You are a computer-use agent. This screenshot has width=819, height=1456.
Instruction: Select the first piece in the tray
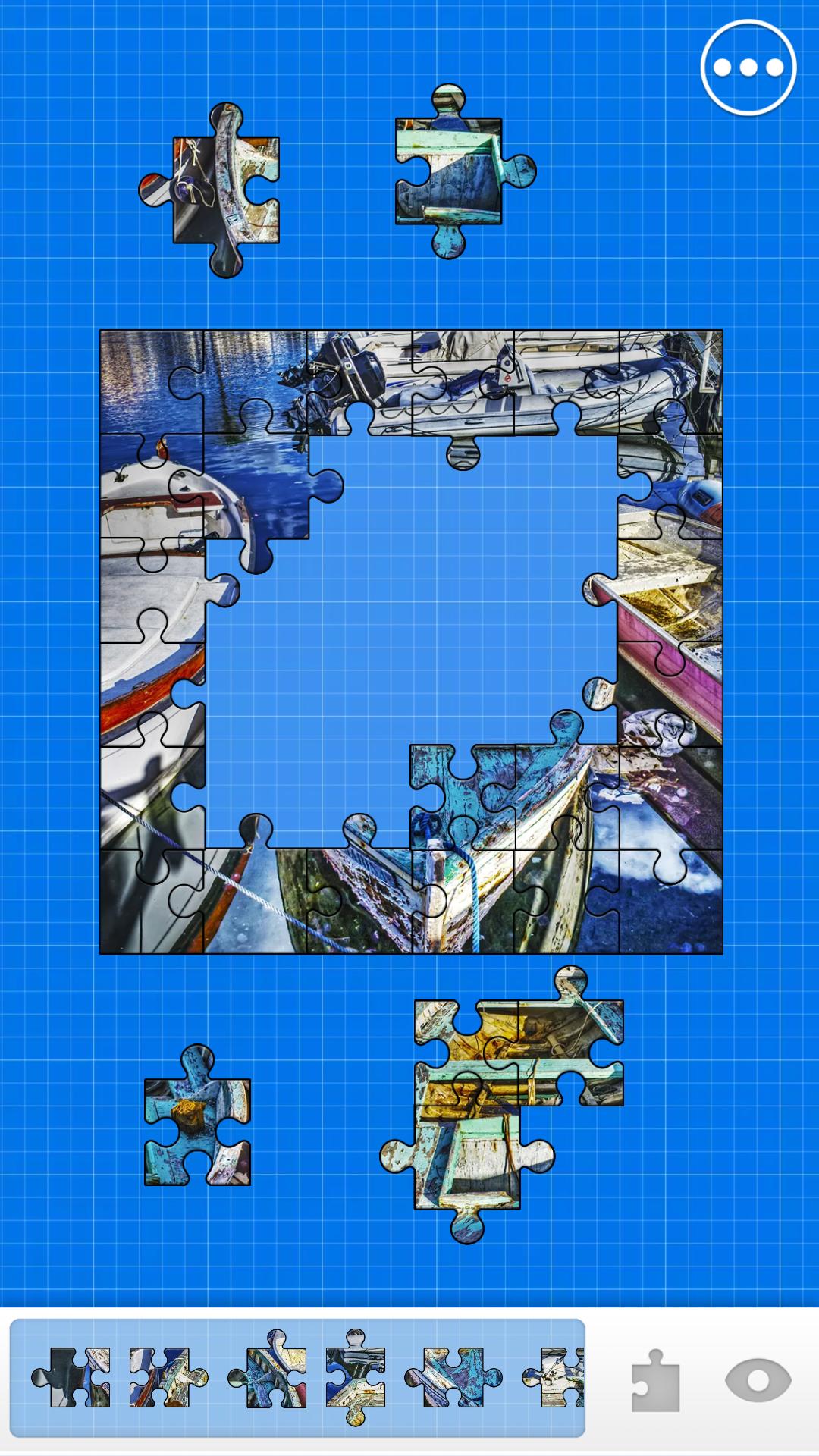(x=71, y=1377)
